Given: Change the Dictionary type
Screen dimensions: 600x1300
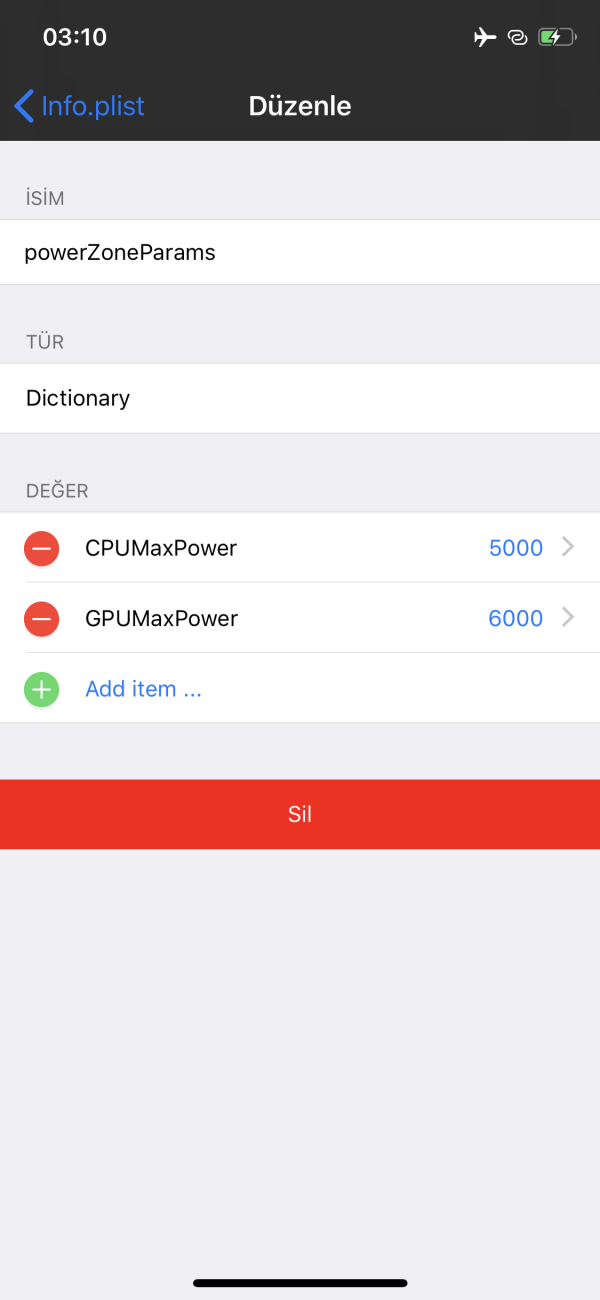Looking at the screenshot, I should (300, 398).
